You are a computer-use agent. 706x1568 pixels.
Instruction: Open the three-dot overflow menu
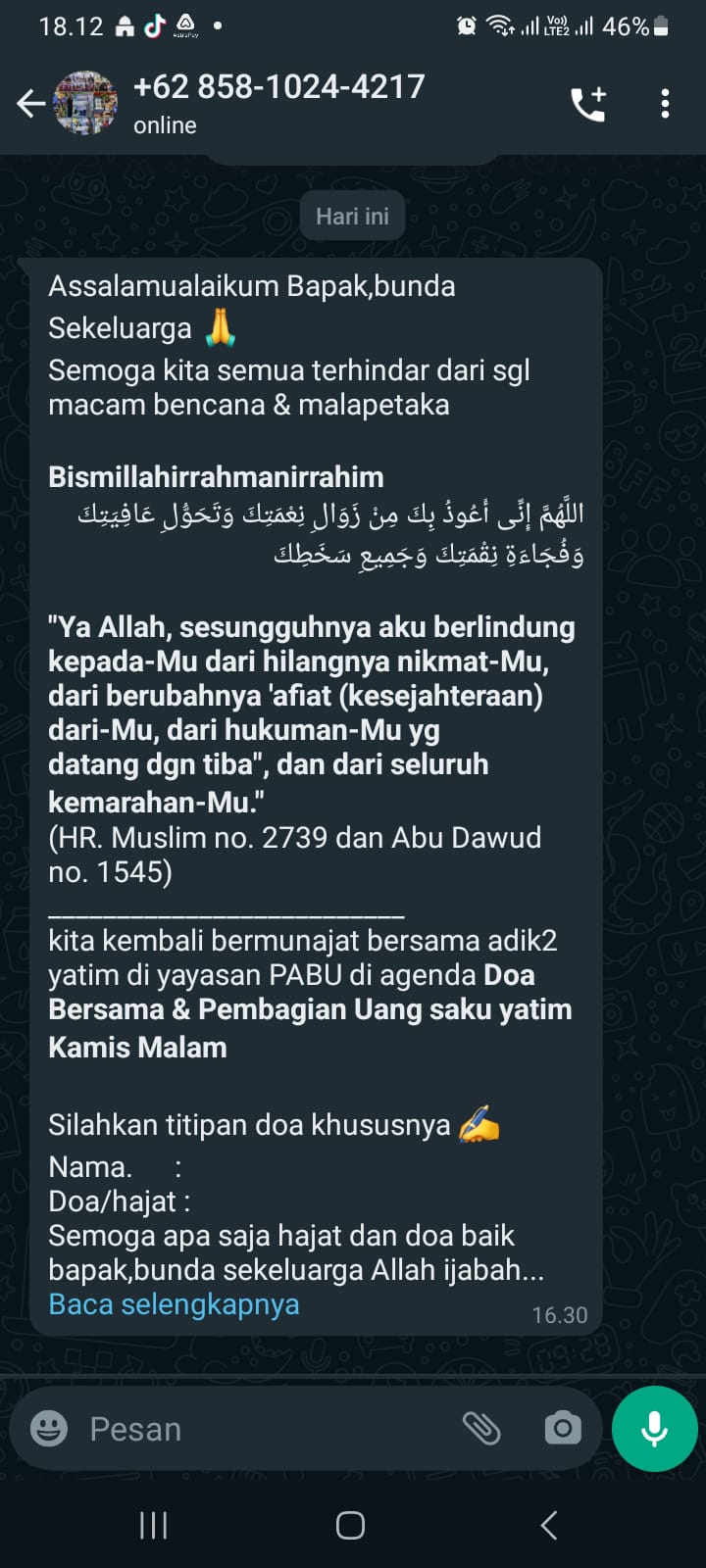665,103
